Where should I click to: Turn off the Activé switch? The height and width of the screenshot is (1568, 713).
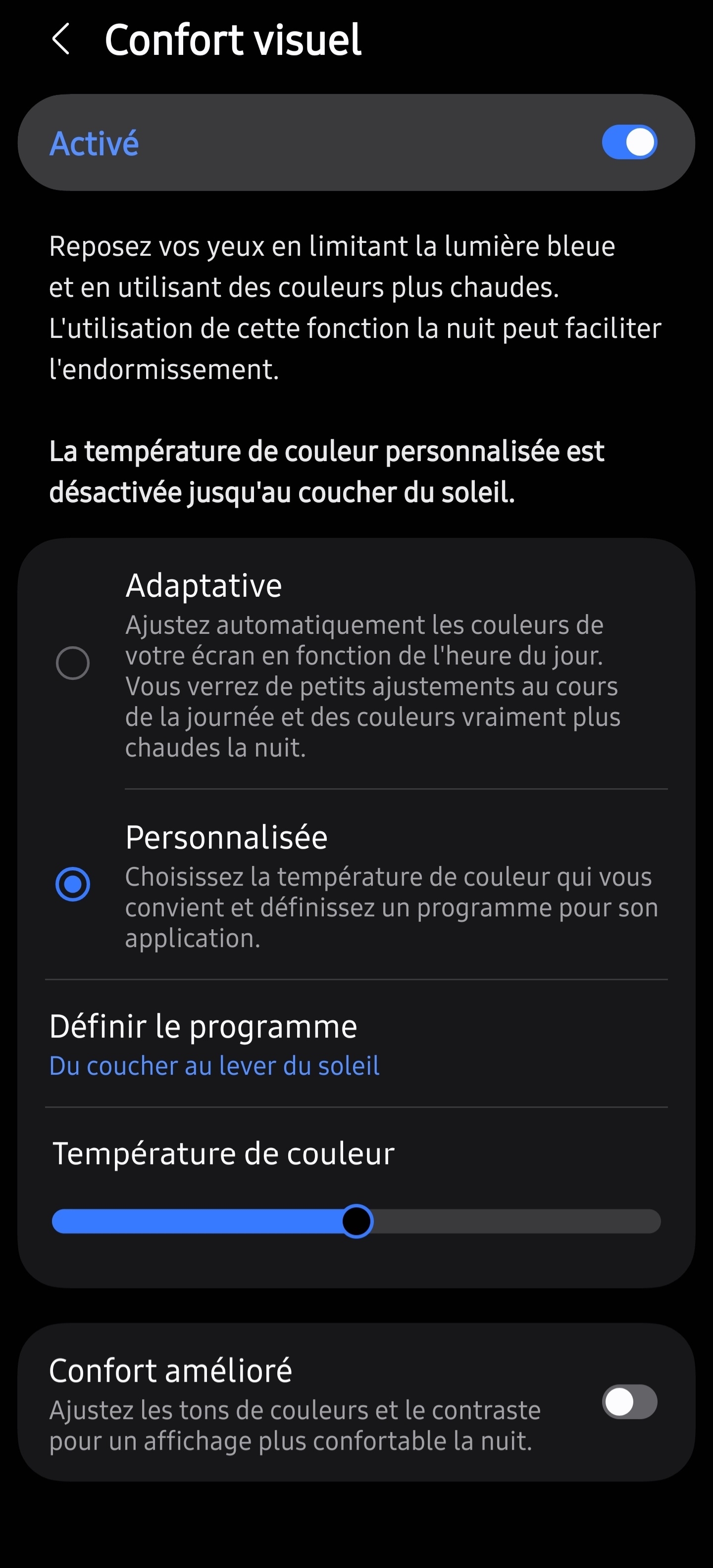pos(629,143)
